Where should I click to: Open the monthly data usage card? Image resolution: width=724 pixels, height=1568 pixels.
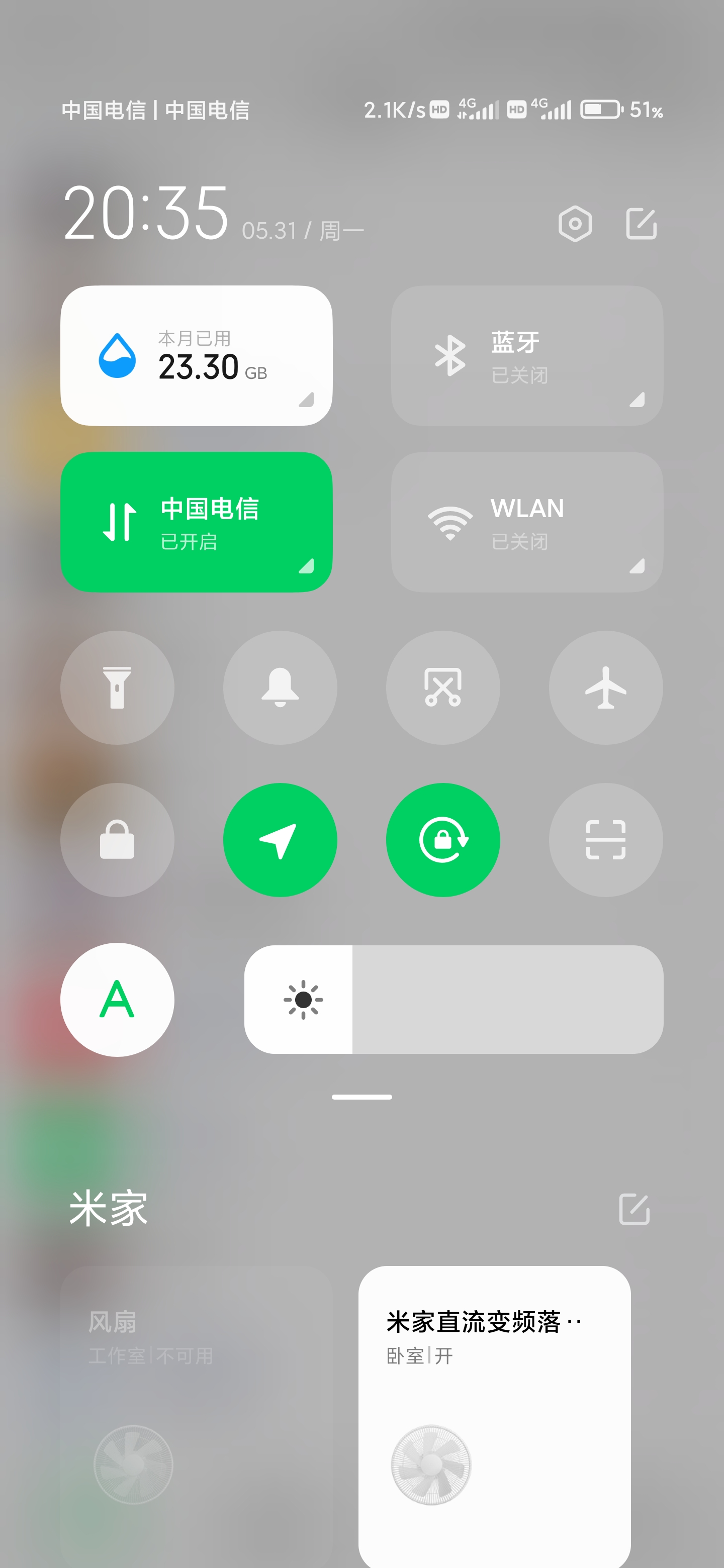pyautogui.click(x=196, y=355)
